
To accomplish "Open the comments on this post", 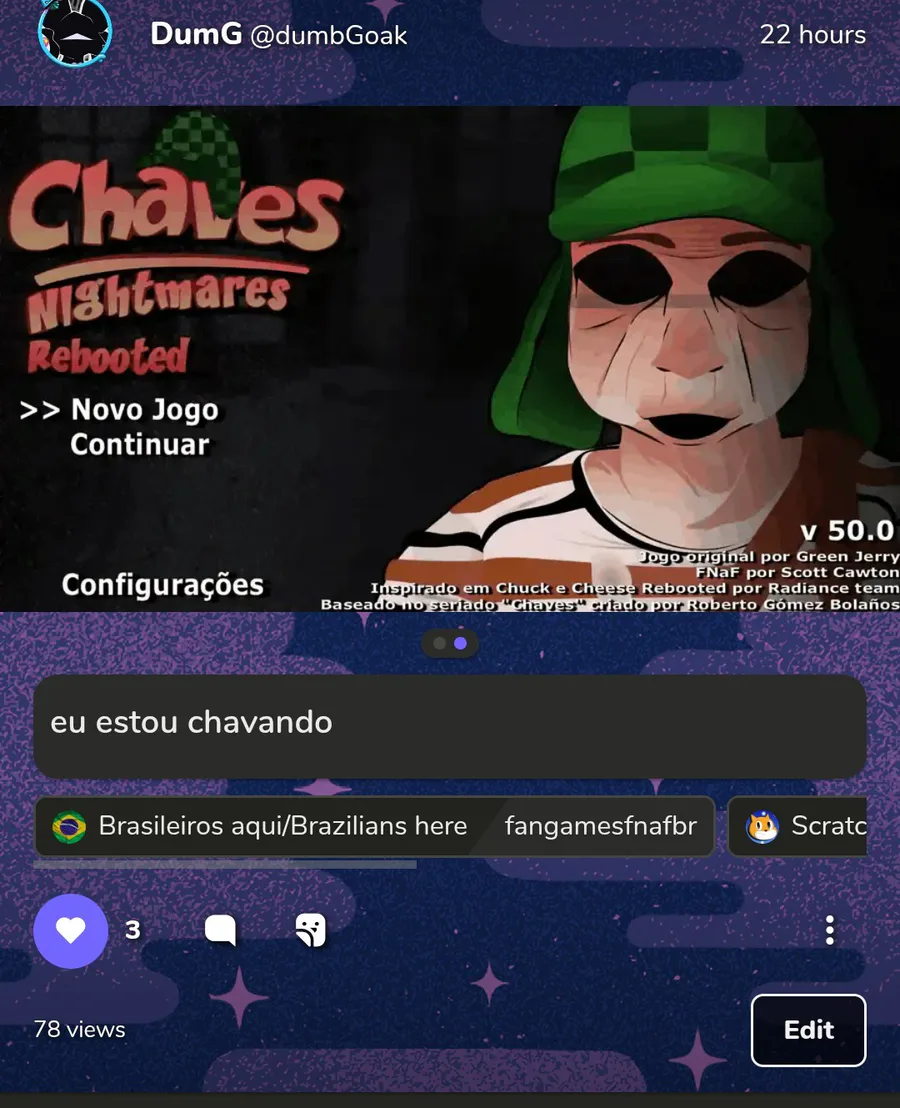I will [x=220, y=931].
